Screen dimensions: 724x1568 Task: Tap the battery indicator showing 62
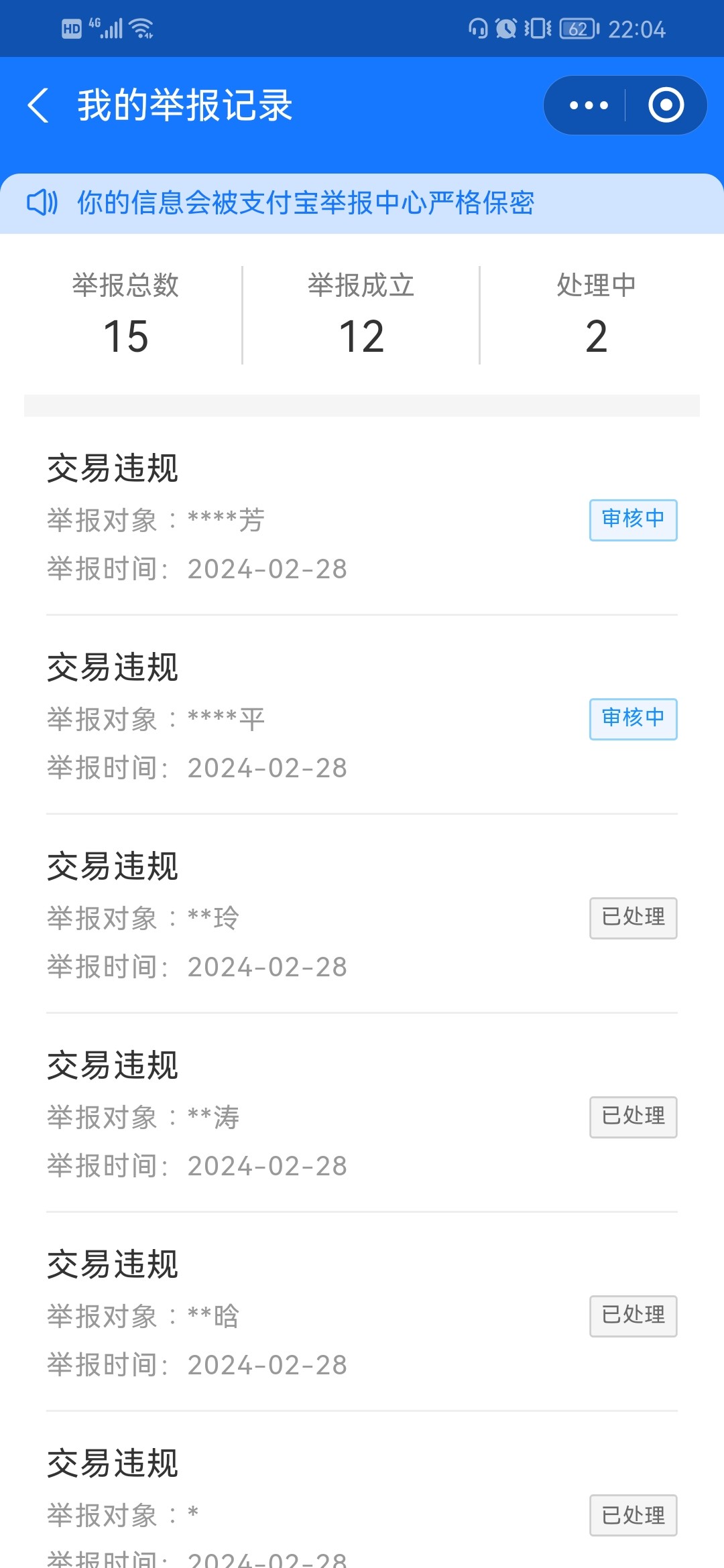click(x=578, y=27)
